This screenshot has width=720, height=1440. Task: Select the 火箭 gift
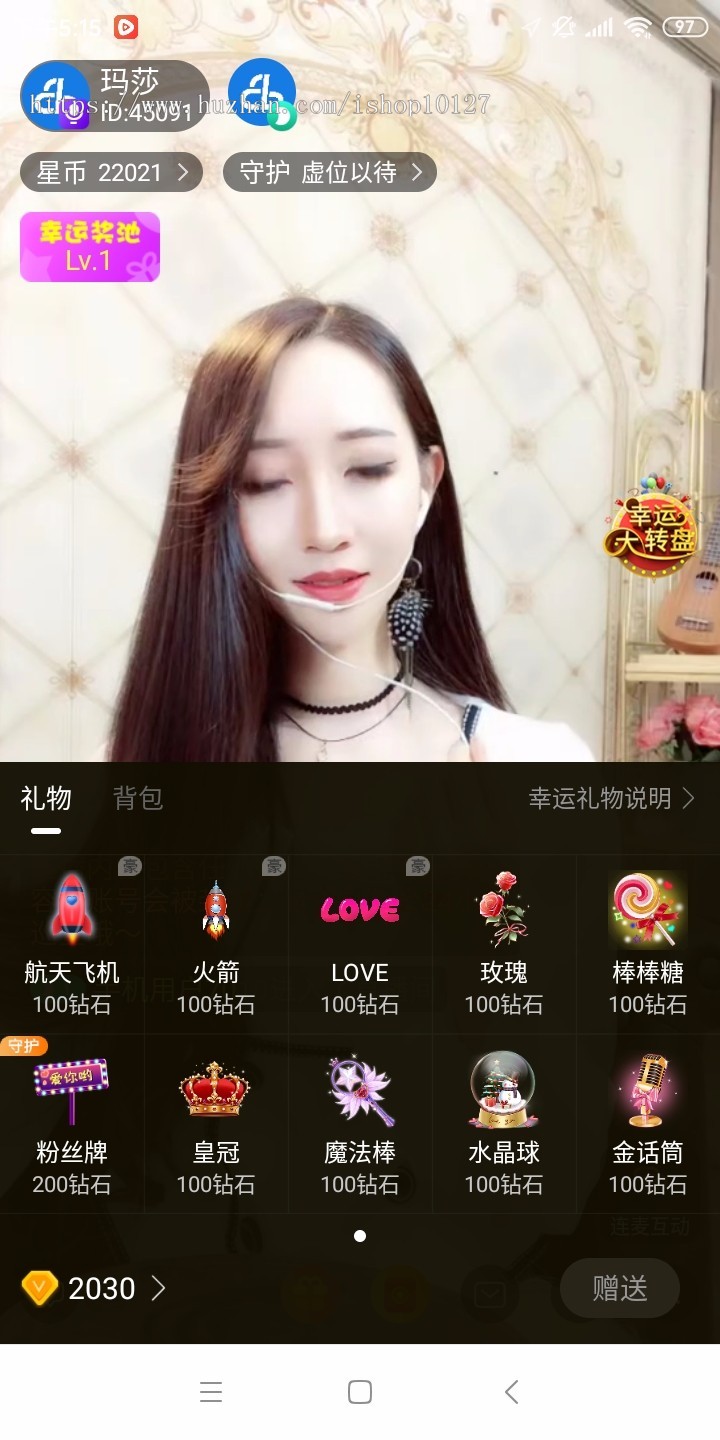pyautogui.click(x=216, y=942)
